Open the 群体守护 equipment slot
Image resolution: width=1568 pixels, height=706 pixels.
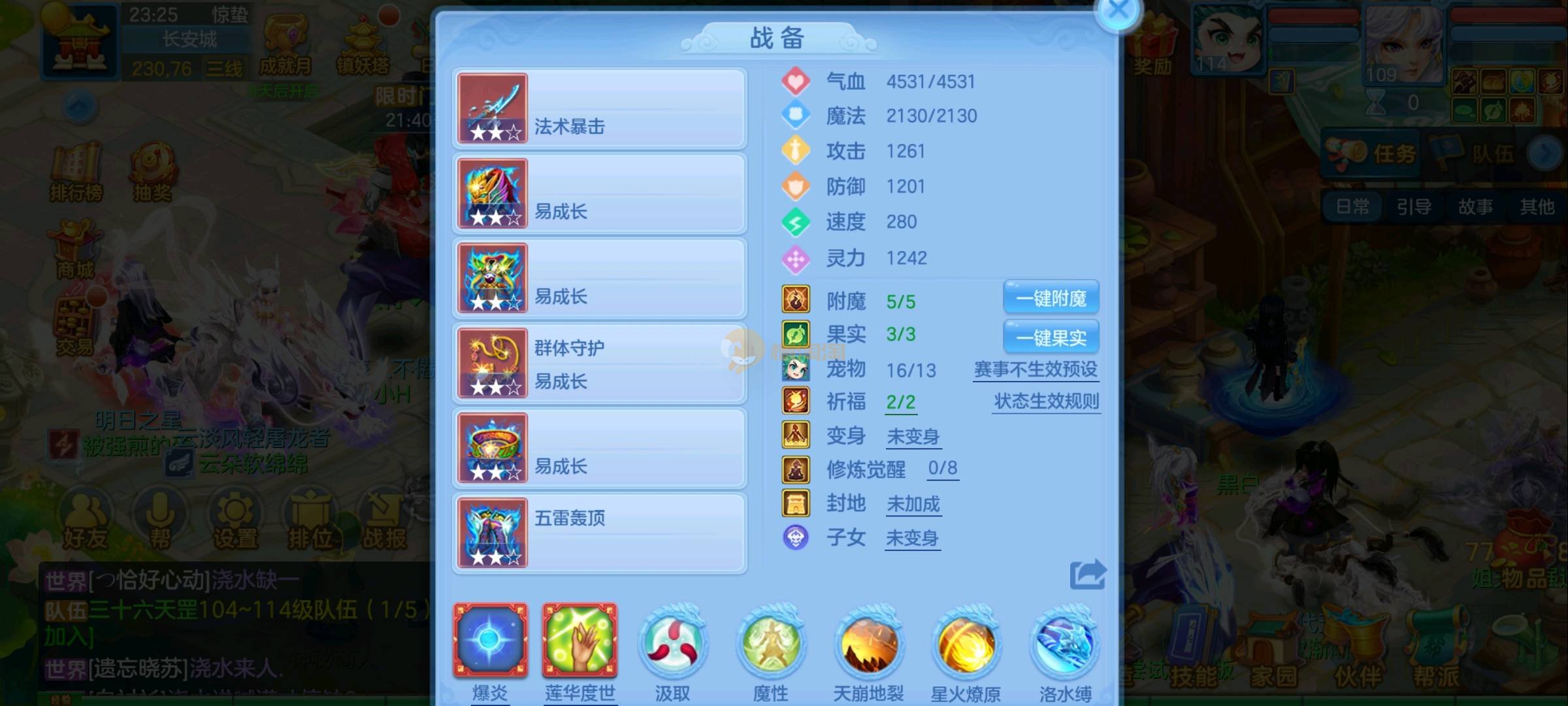[x=600, y=363]
